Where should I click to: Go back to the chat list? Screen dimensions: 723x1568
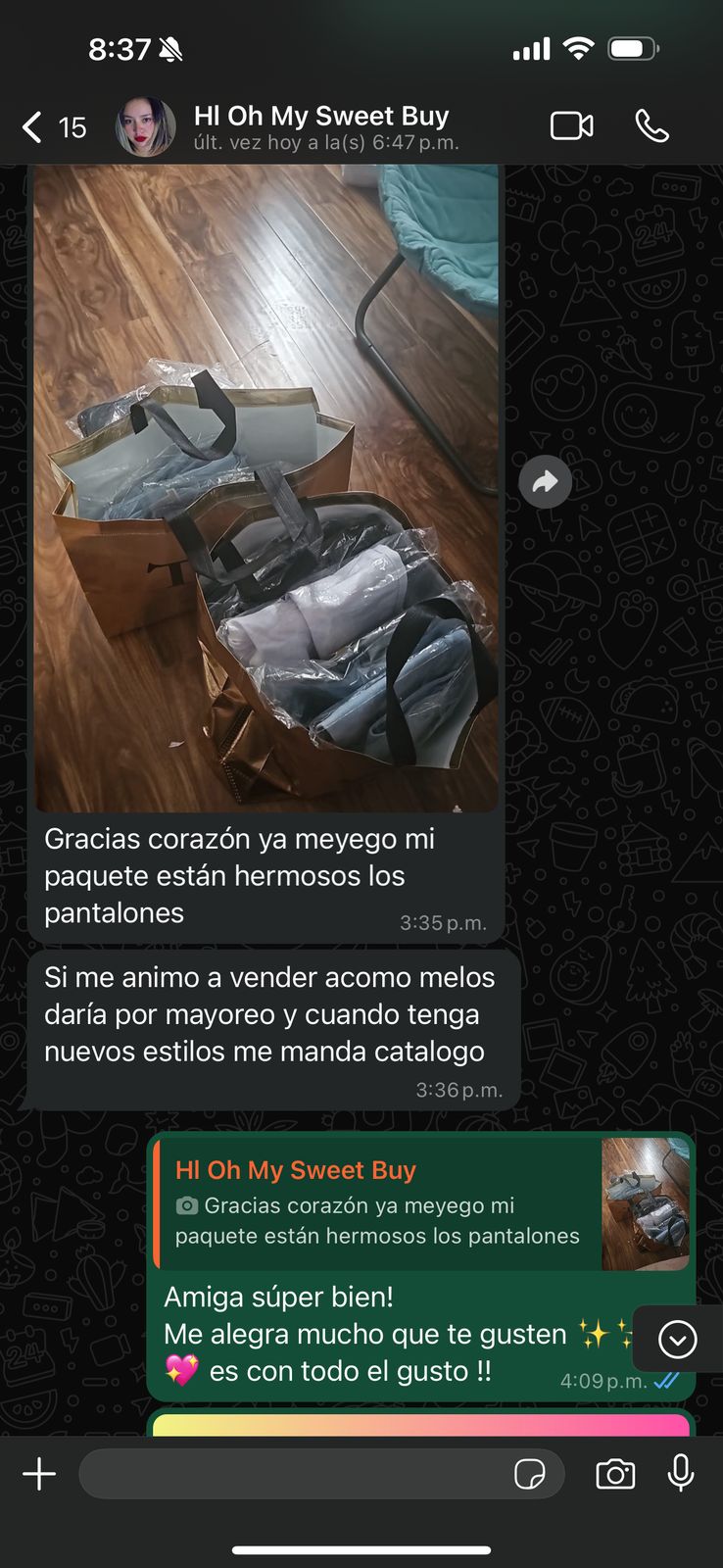[x=33, y=127]
